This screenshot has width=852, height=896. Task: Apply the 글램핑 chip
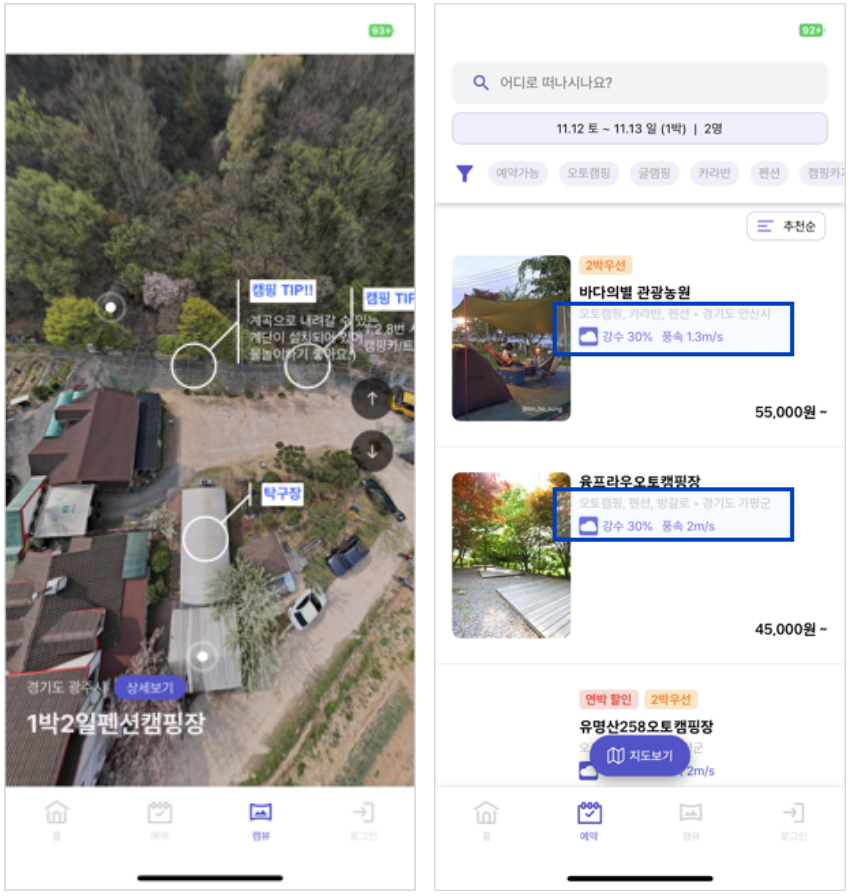(654, 173)
